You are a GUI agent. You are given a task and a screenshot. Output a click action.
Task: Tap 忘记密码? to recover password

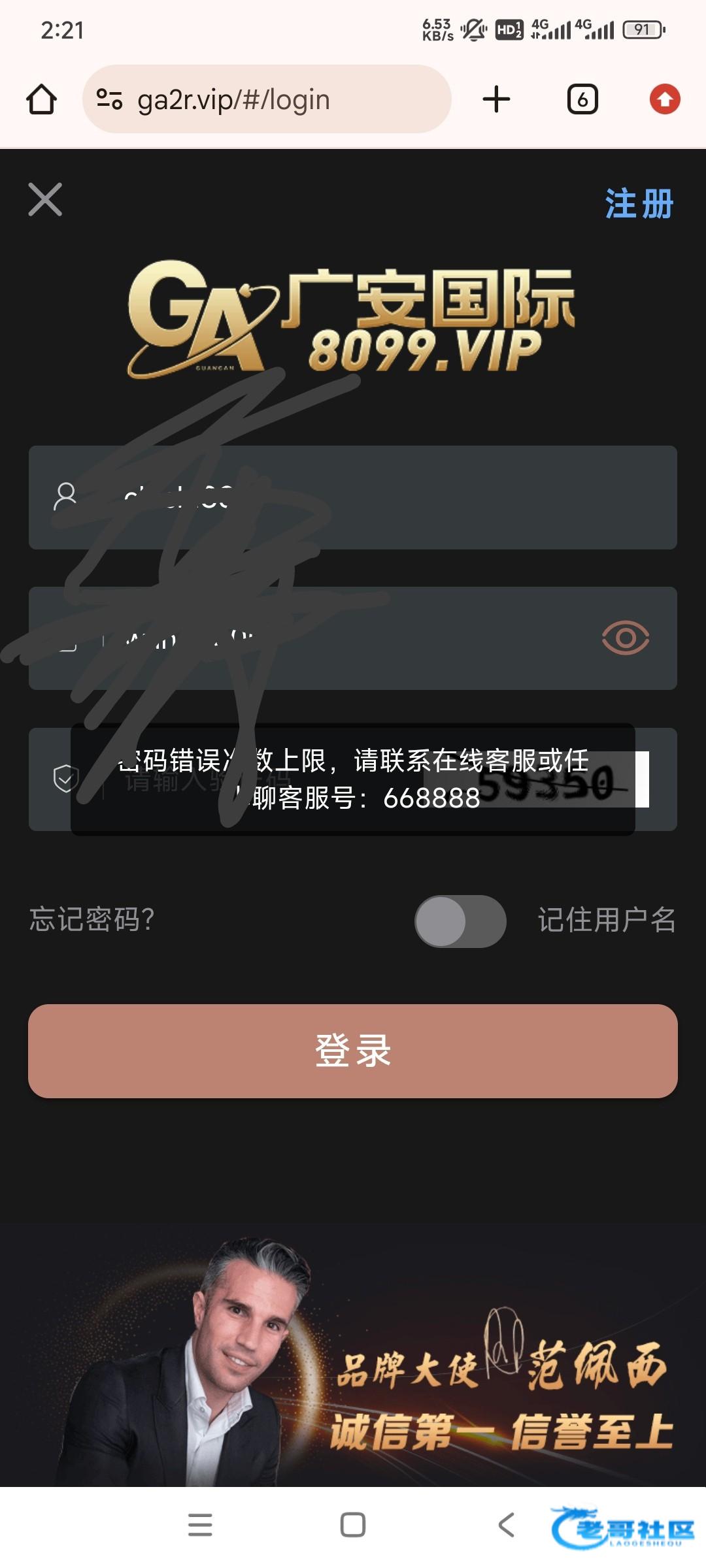pos(92,920)
